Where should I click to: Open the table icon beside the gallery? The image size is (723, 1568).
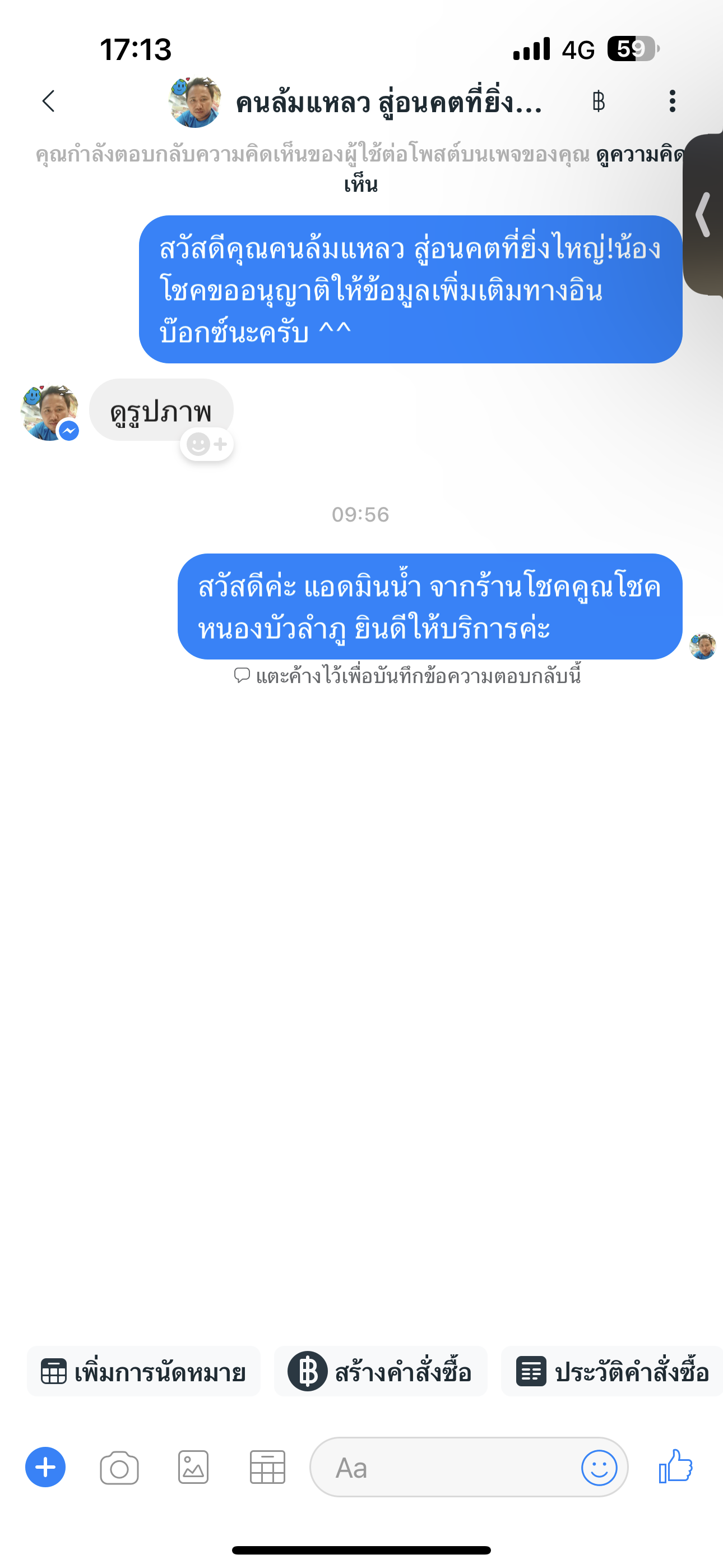[x=267, y=1468]
